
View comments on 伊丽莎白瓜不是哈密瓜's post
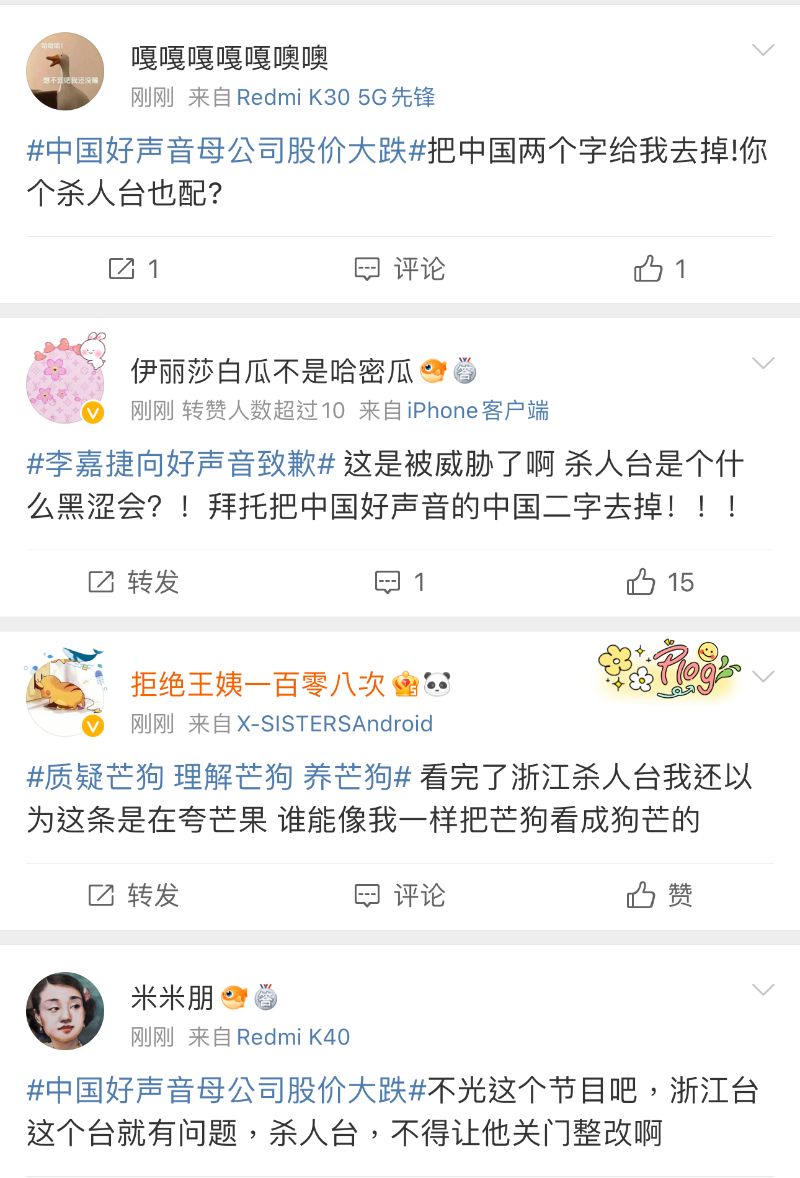click(400, 582)
